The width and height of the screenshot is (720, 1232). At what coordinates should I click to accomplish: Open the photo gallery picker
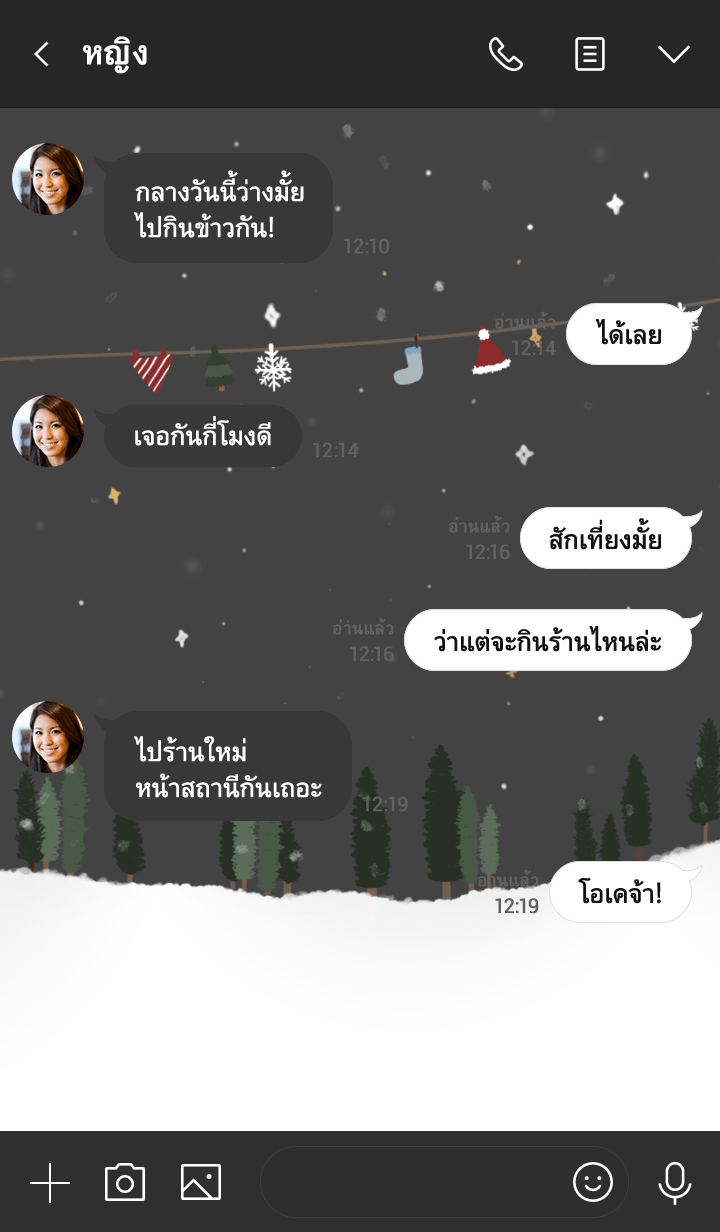201,1183
